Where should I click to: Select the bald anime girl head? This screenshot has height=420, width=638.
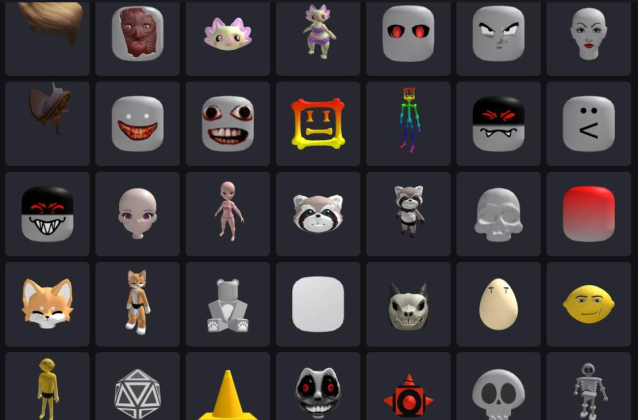click(x=137, y=213)
